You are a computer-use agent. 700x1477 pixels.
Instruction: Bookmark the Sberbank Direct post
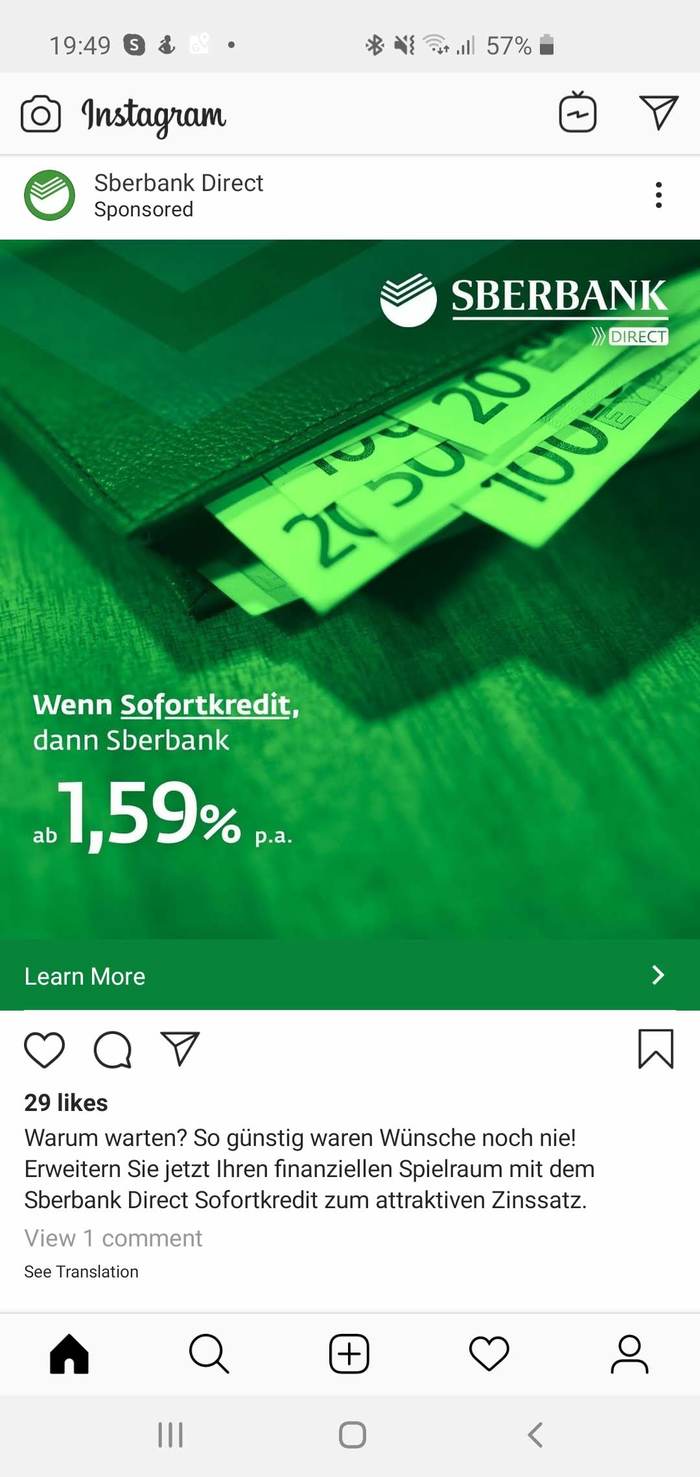click(x=656, y=1049)
